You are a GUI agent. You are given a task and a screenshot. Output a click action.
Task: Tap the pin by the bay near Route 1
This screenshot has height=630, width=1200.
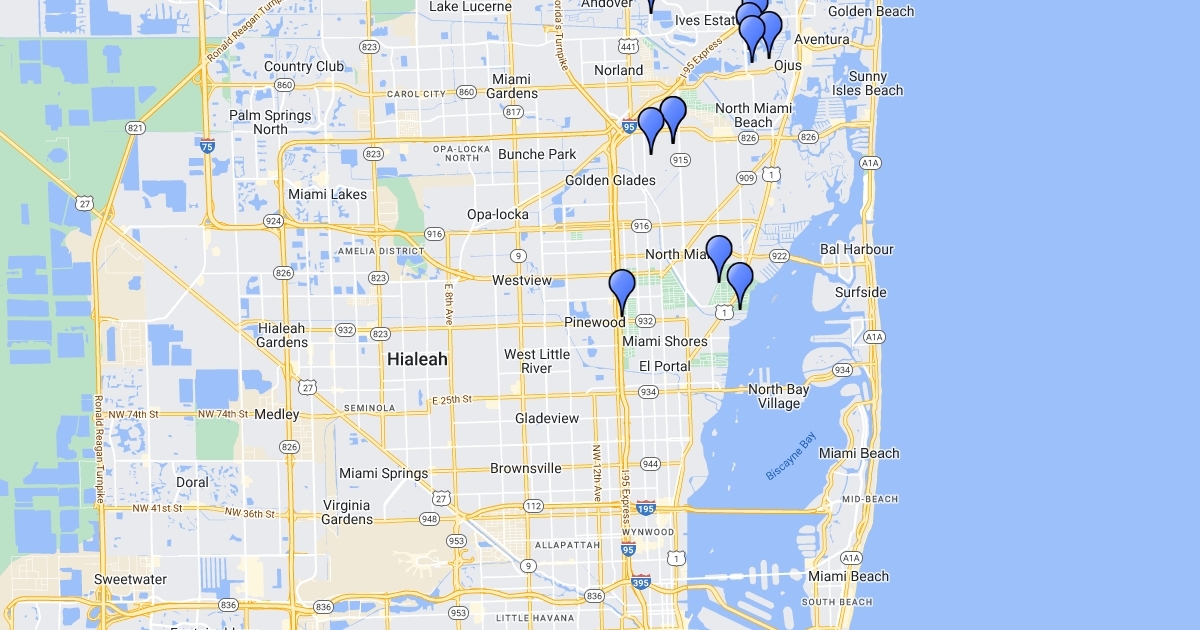coord(739,280)
